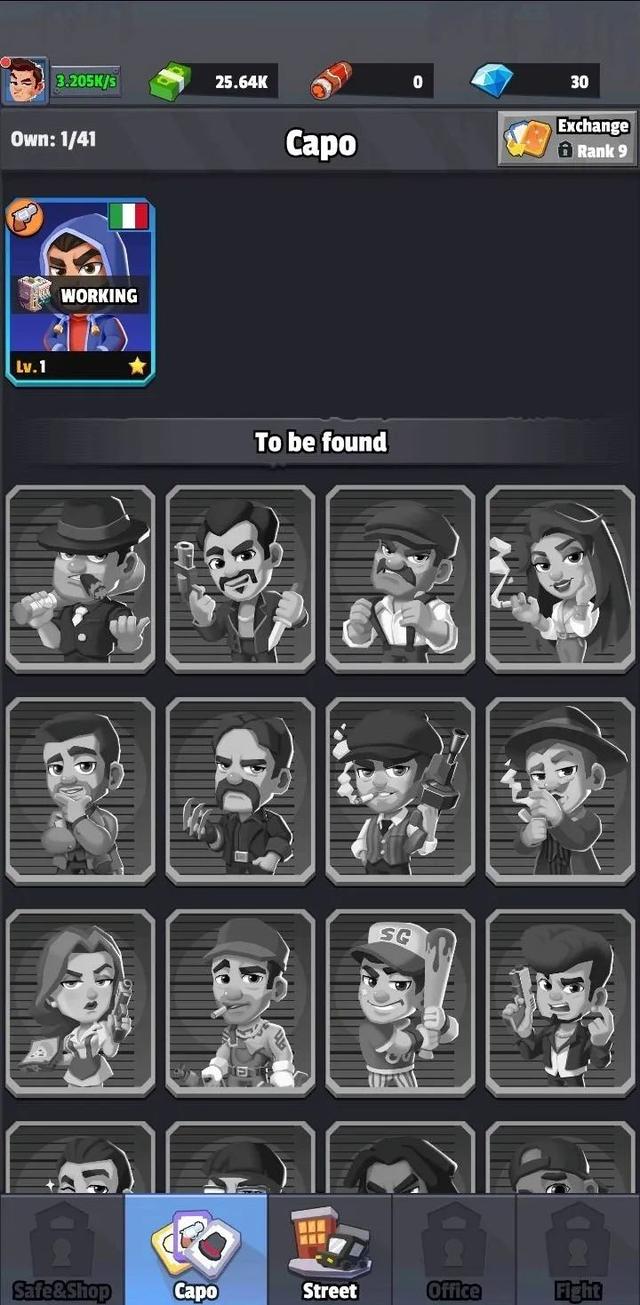Switch to the Street tab
640x1305 pixels.
329,1251
